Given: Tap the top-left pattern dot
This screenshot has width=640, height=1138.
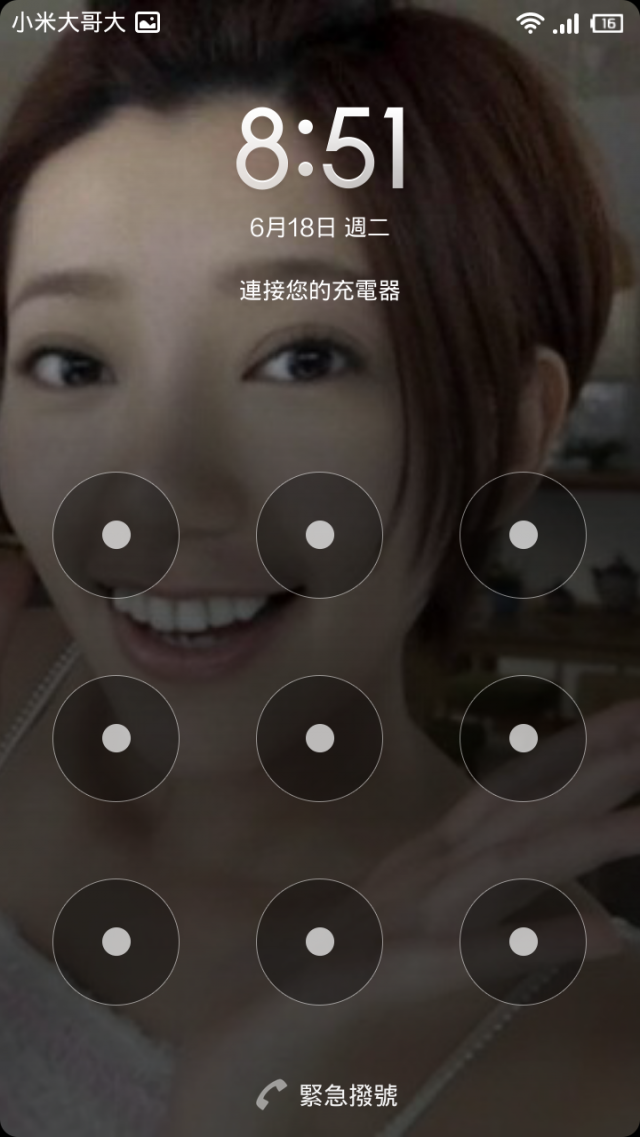Looking at the screenshot, I should click(116, 536).
